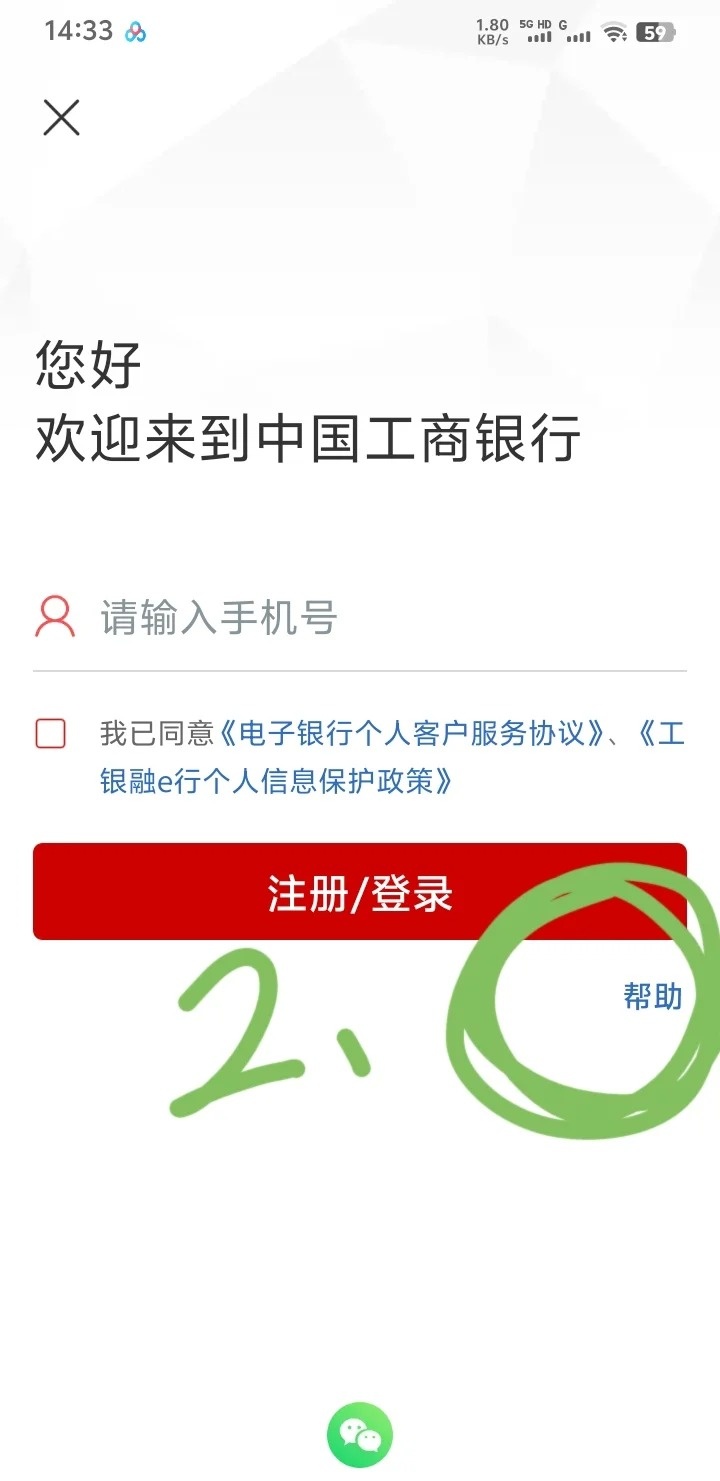Tap the red user icon beside phone input
Image resolution: width=720 pixels, height=1481 pixels.
pyautogui.click(x=55, y=617)
